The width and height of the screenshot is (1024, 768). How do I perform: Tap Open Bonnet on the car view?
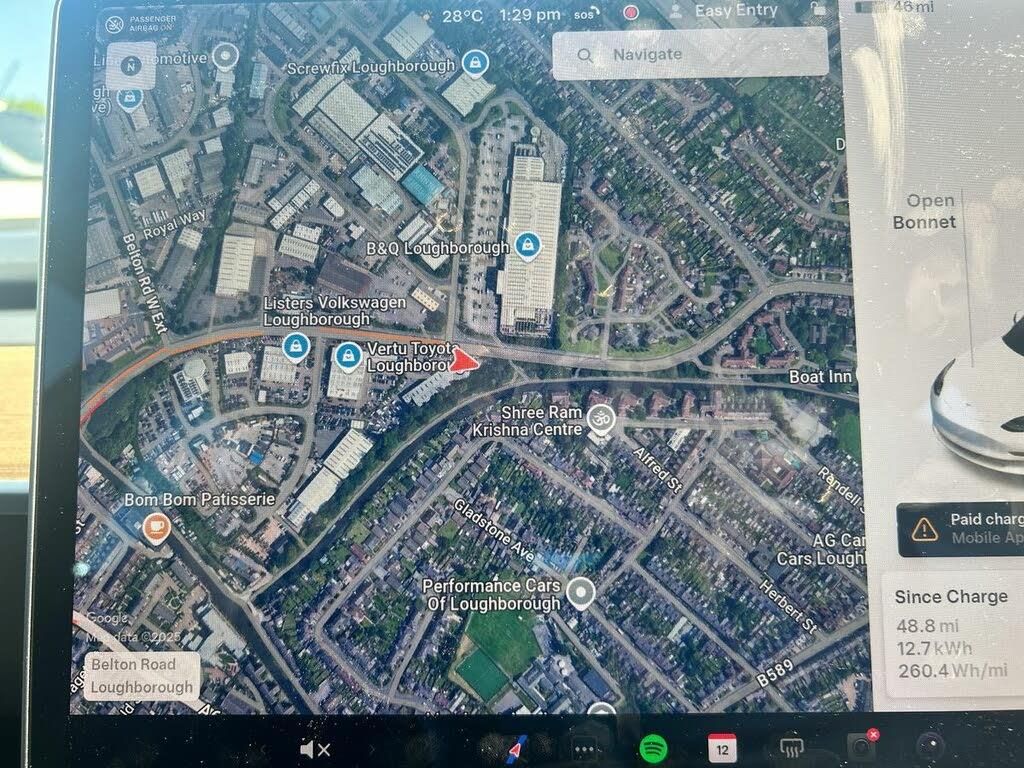pos(930,211)
